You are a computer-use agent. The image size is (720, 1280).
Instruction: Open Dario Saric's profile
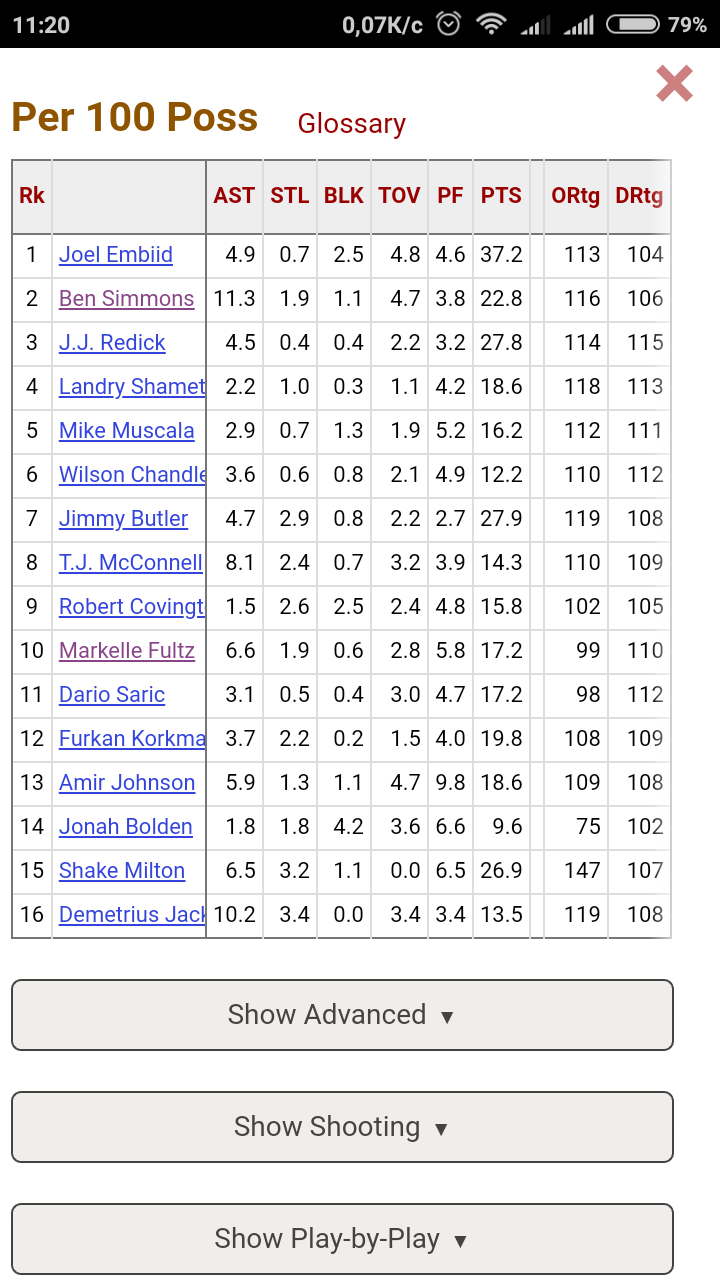pos(112,695)
